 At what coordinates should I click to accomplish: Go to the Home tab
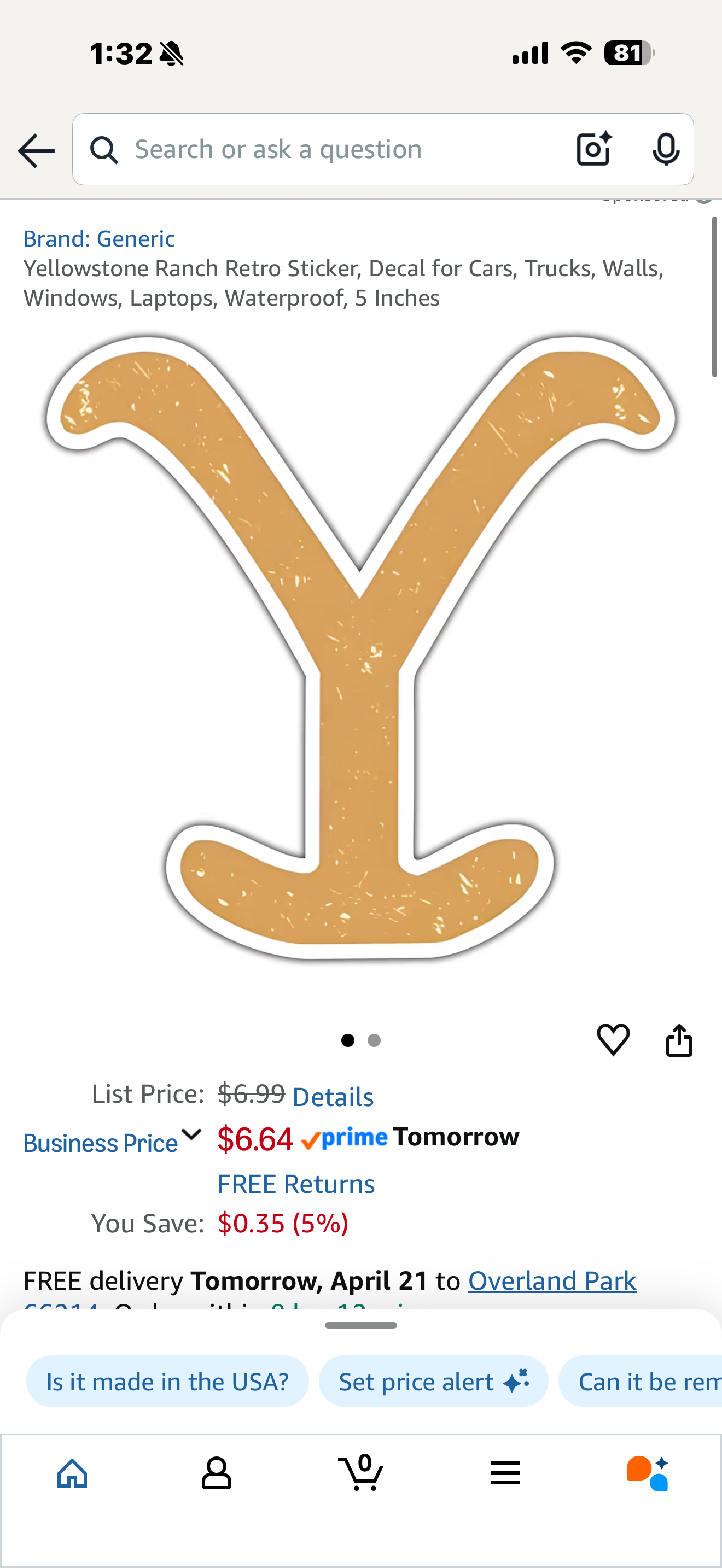[72, 1473]
